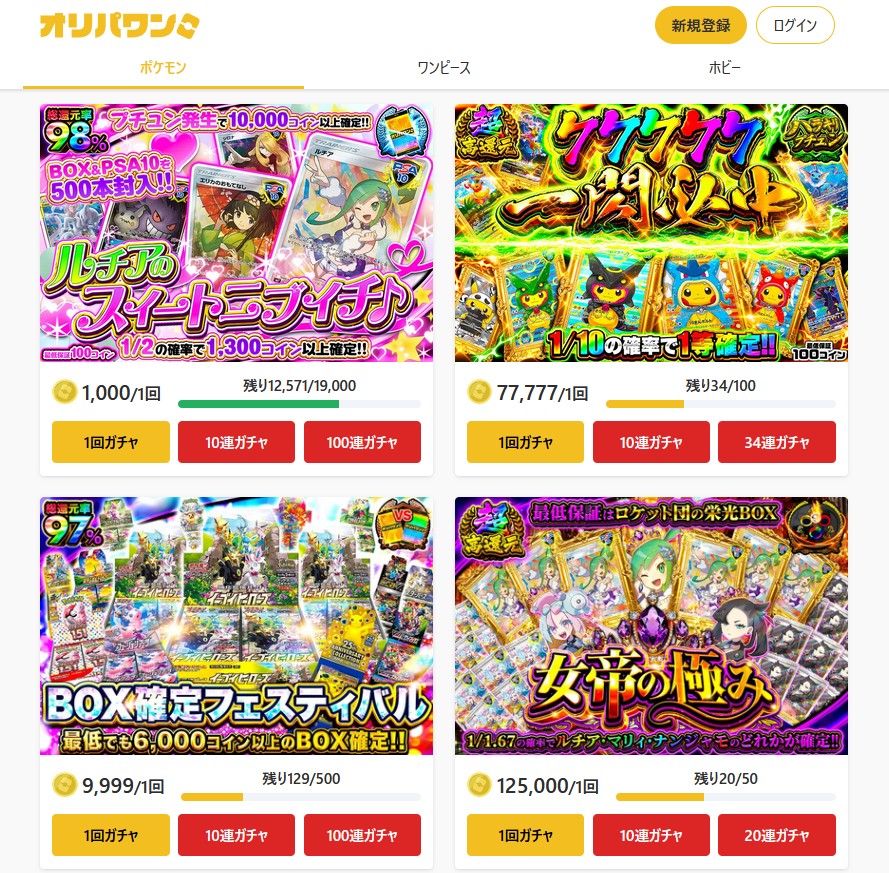Image resolution: width=889 pixels, height=873 pixels.
Task: Open the 女帝の極み gacha banner
Action: point(651,625)
